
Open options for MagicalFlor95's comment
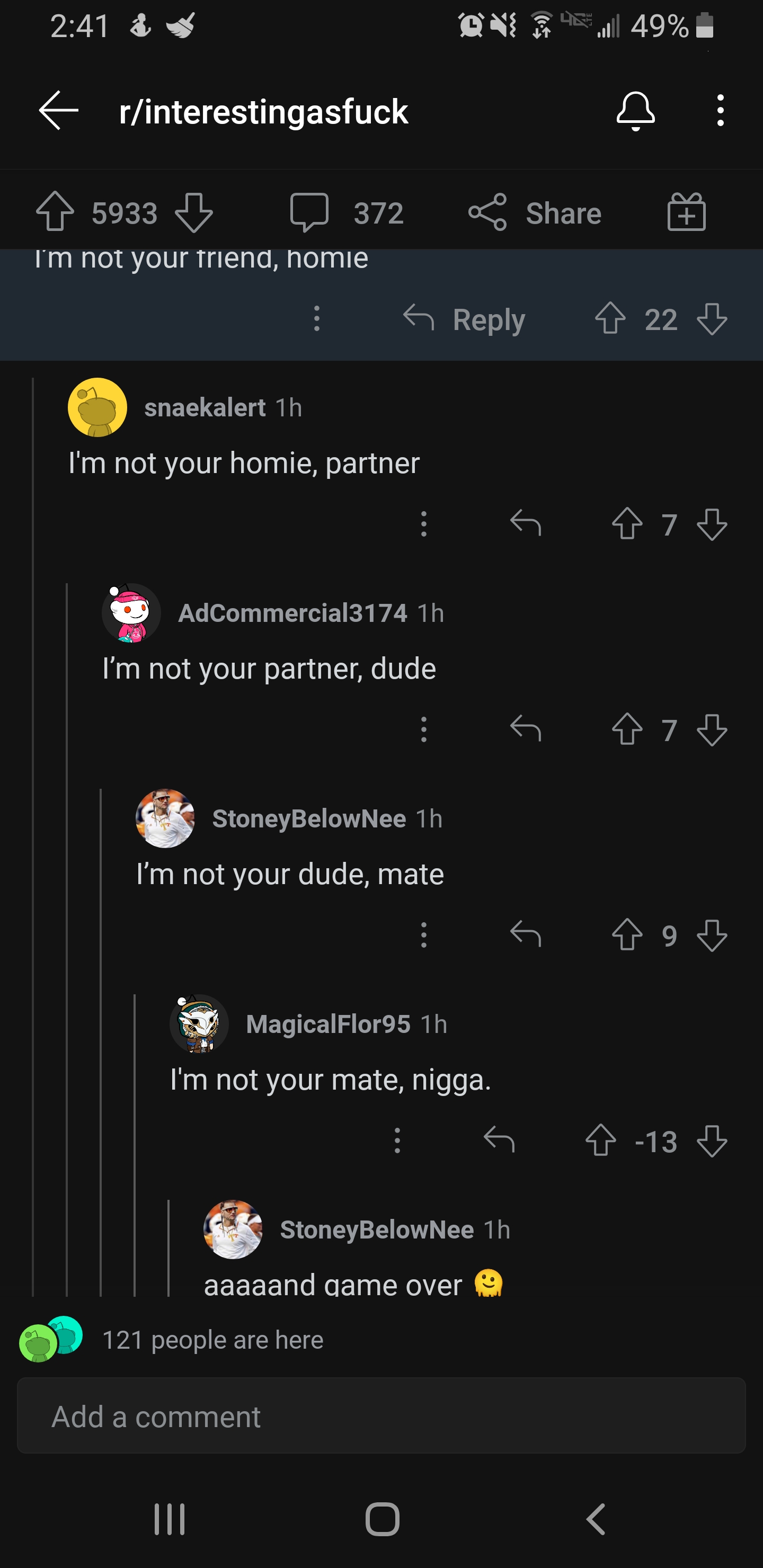point(397,1140)
